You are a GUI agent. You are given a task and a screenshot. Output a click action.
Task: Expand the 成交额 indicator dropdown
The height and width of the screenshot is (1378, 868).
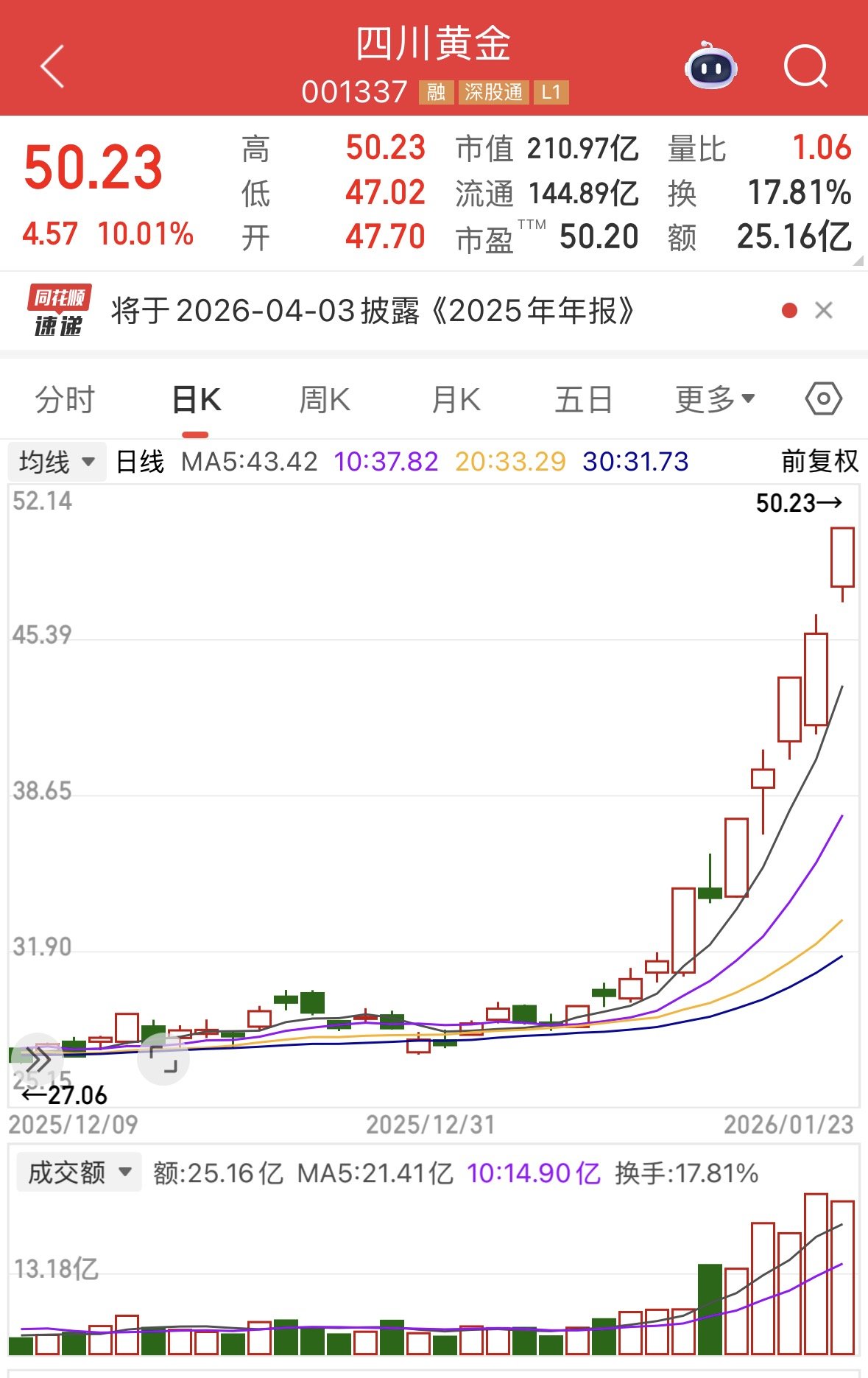(x=79, y=1173)
